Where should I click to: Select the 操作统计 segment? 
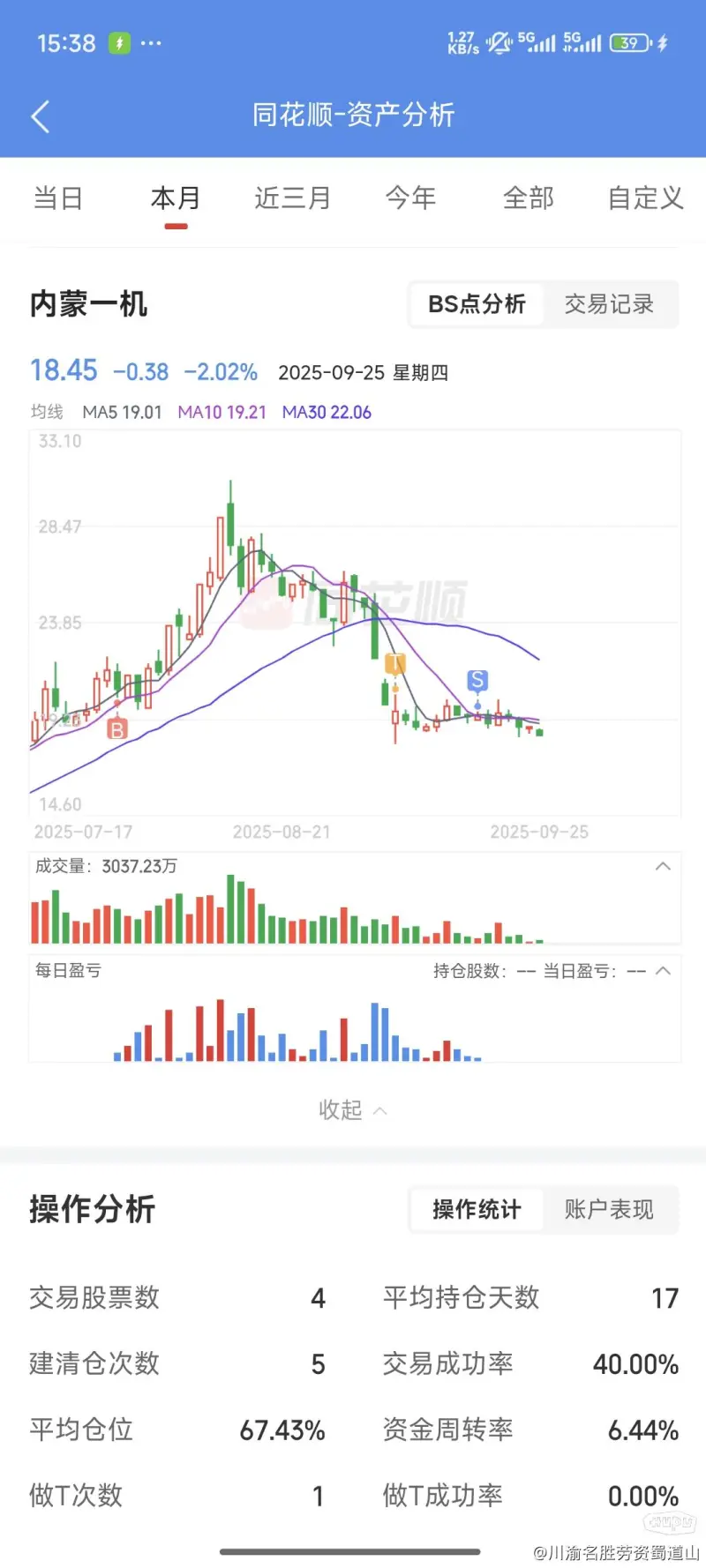pyautogui.click(x=477, y=1209)
